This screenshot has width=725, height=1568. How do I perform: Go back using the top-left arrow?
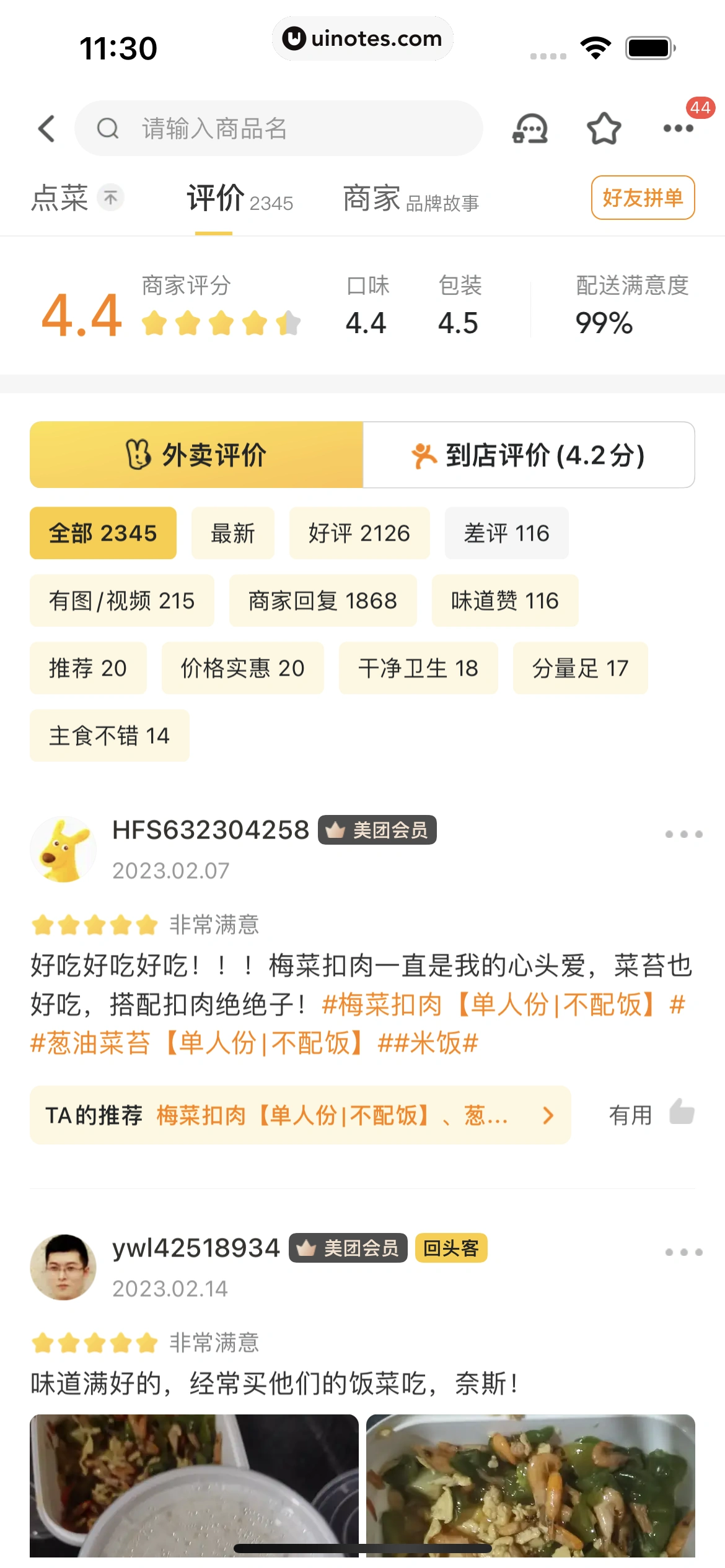tap(47, 129)
